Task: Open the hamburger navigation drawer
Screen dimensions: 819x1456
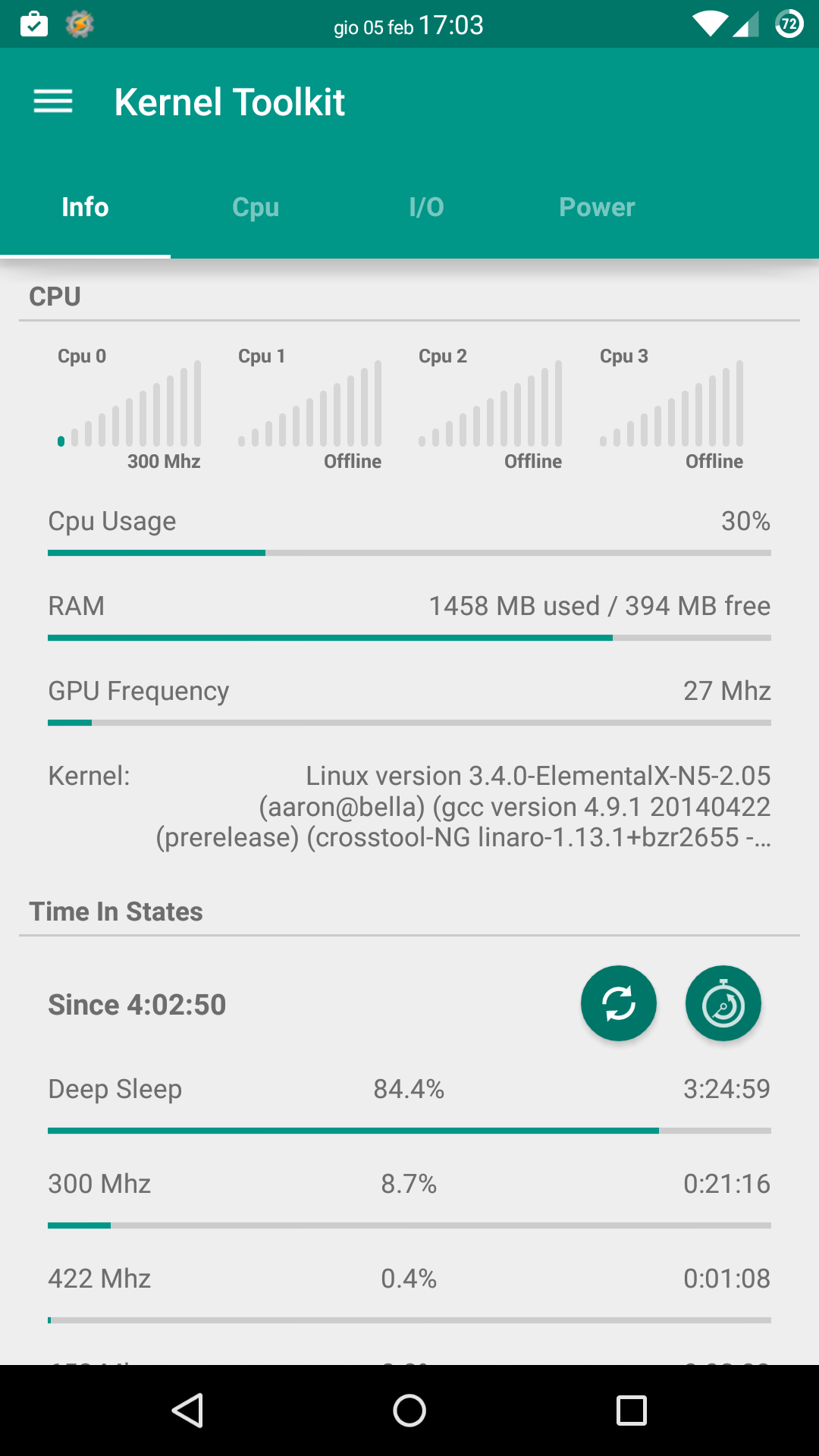Action: 53,102
